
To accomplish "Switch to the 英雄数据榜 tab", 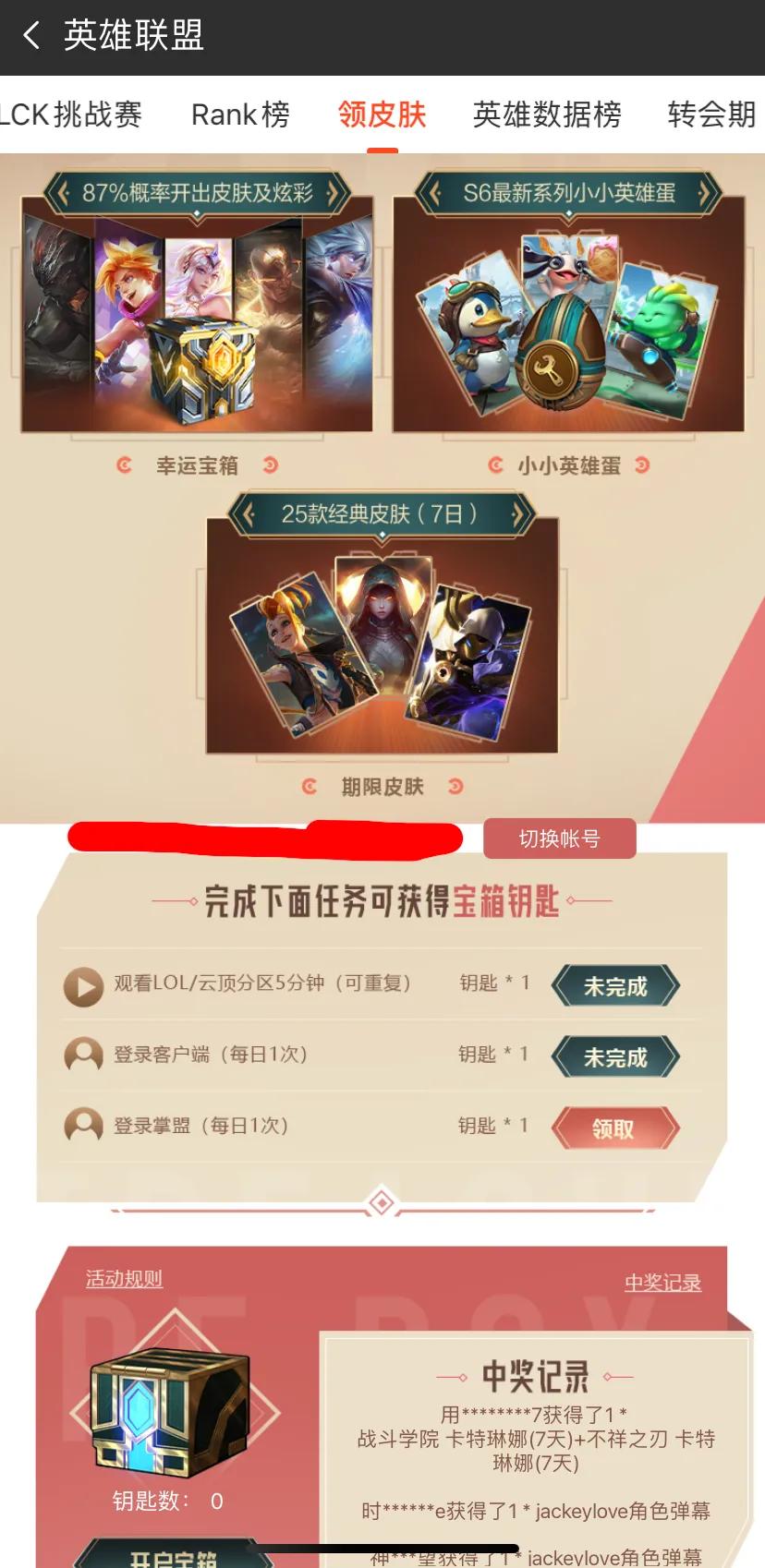I will [x=546, y=115].
